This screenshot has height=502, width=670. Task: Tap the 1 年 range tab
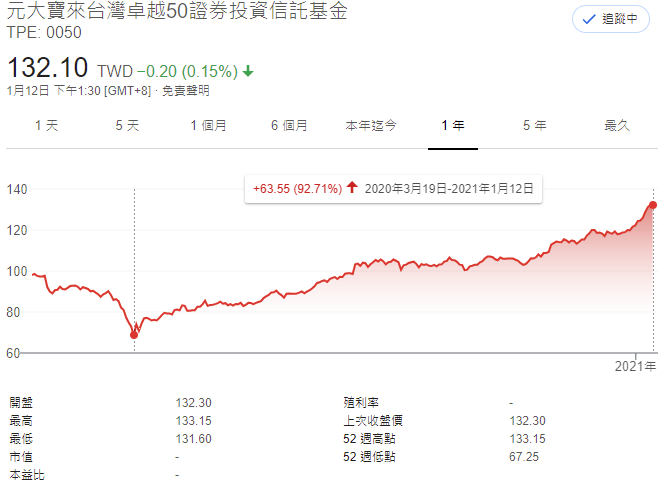pyautogui.click(x=453, y=126)
